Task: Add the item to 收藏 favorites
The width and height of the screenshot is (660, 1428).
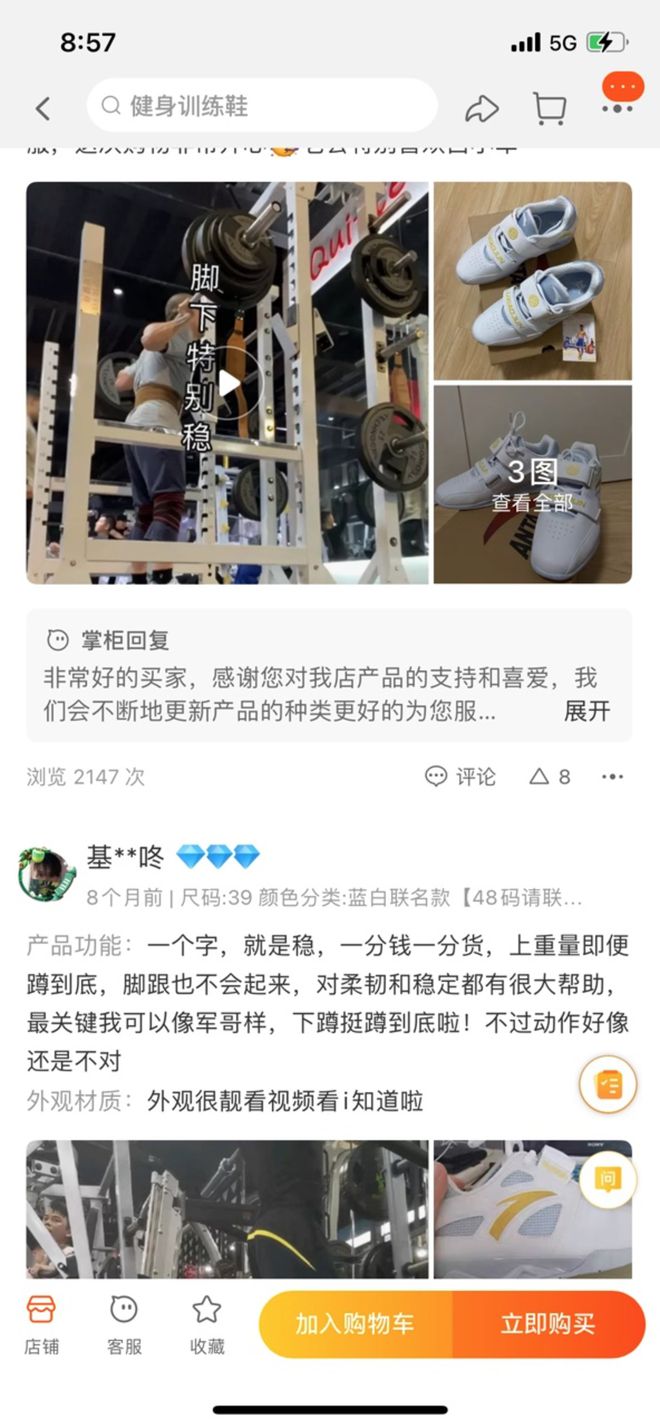Action: [x=207, y=1323]
